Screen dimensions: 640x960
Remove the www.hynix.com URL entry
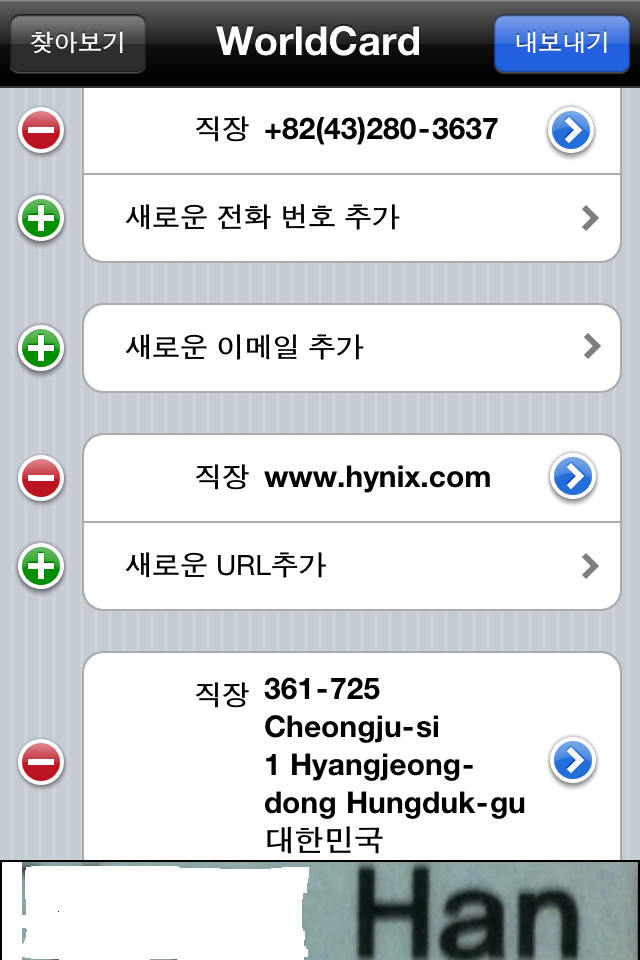[x=41, y=478]
